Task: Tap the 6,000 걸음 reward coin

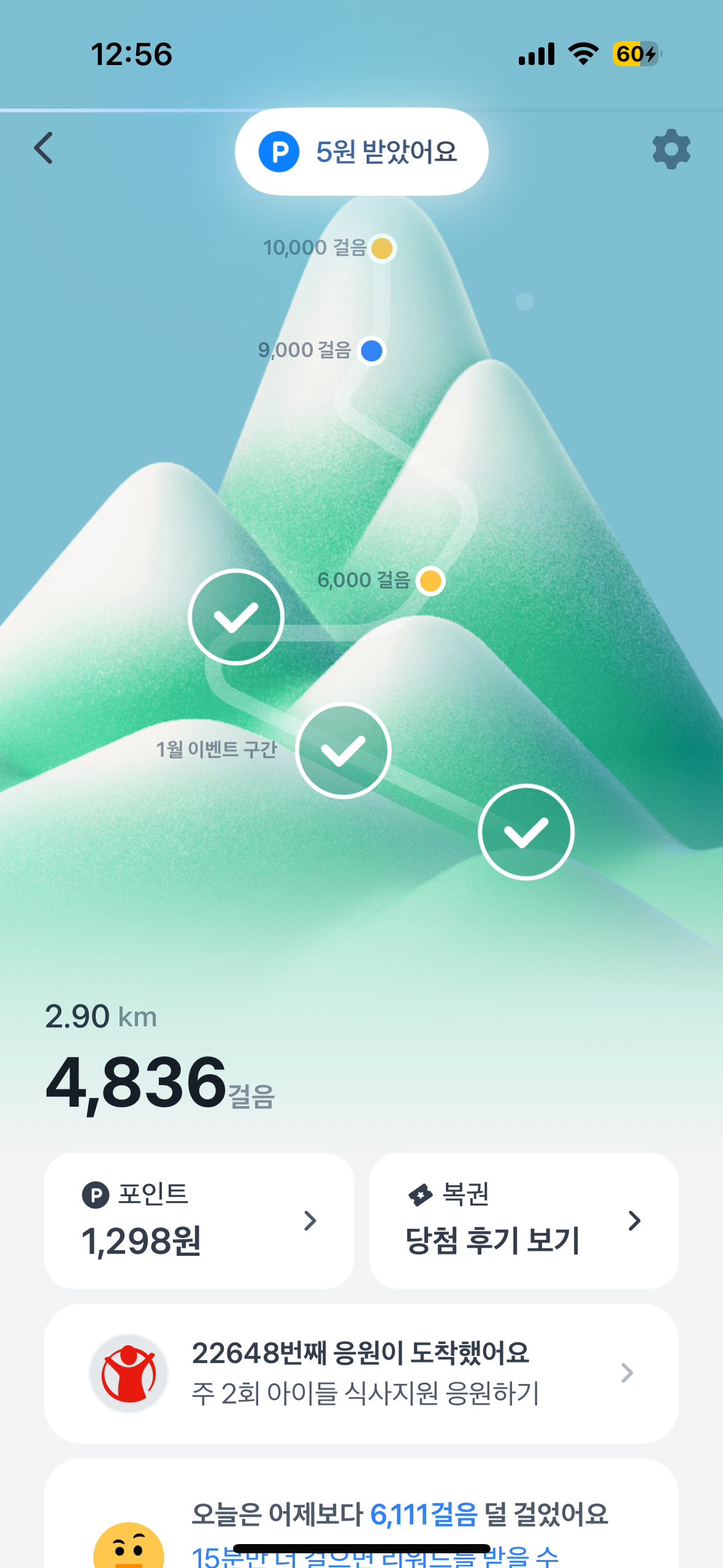Action: 430,580
